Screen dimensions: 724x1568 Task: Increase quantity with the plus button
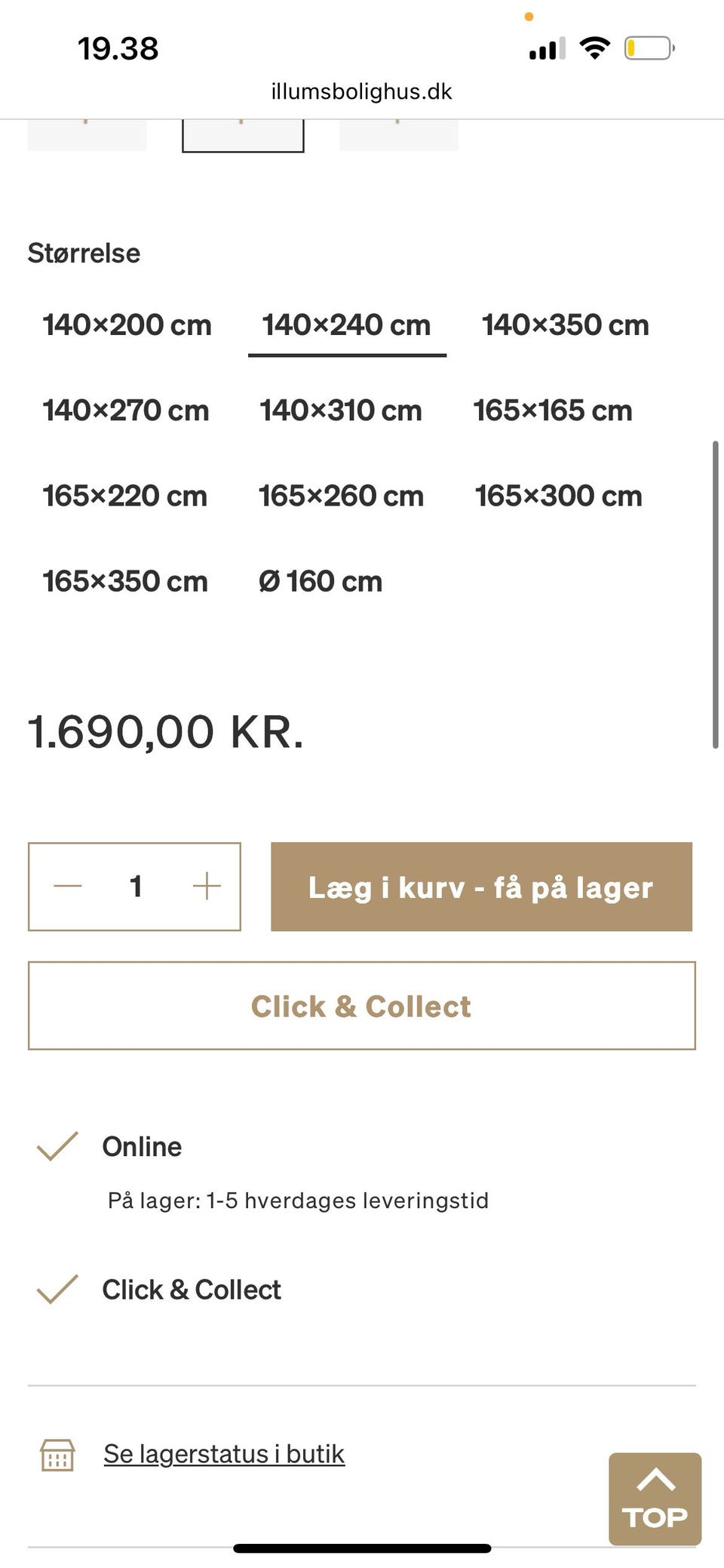click(206, 886)
